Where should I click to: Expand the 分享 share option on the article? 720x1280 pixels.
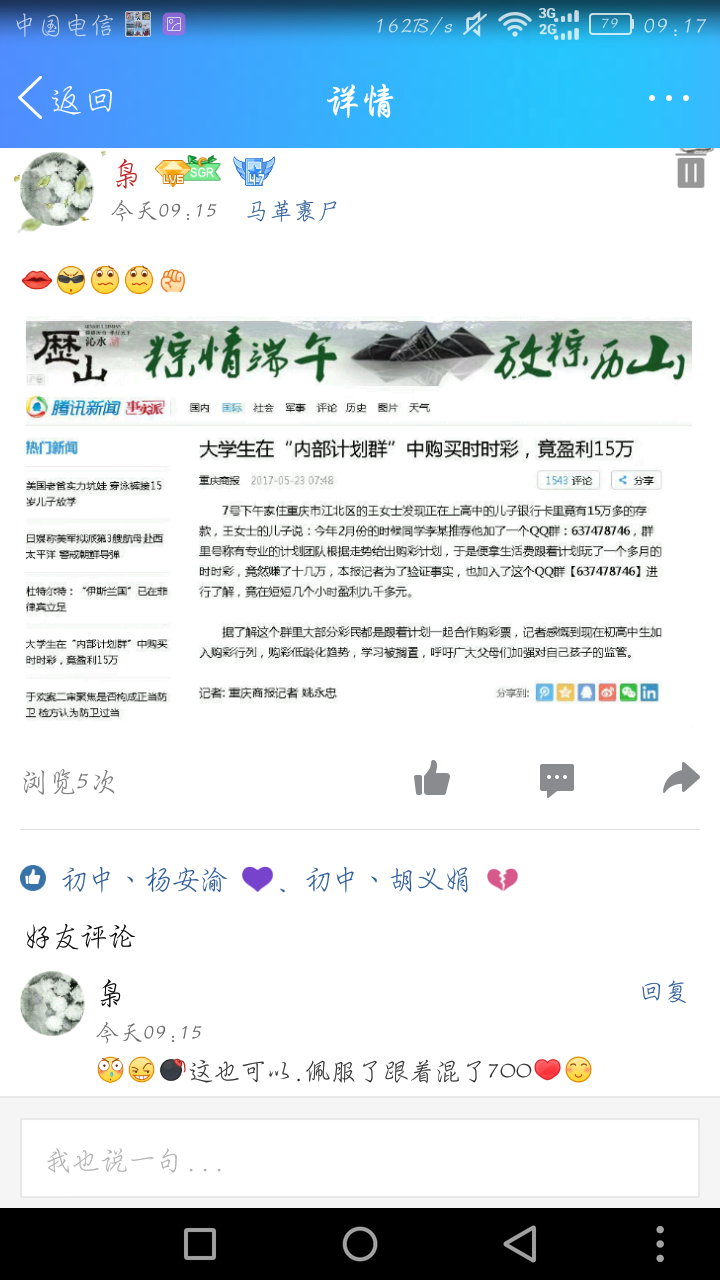coord(637,480)
